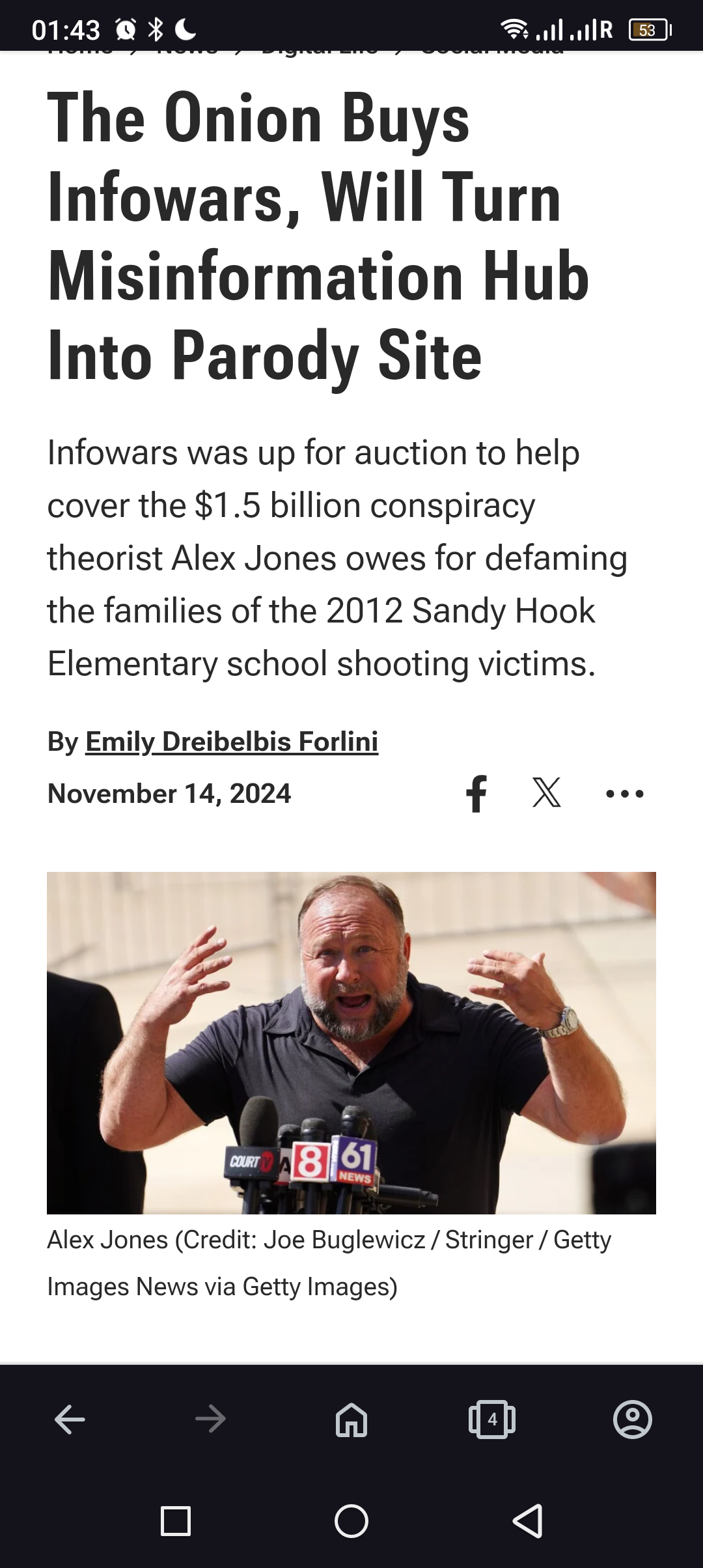Go back to the previous page

[70, 1420]
